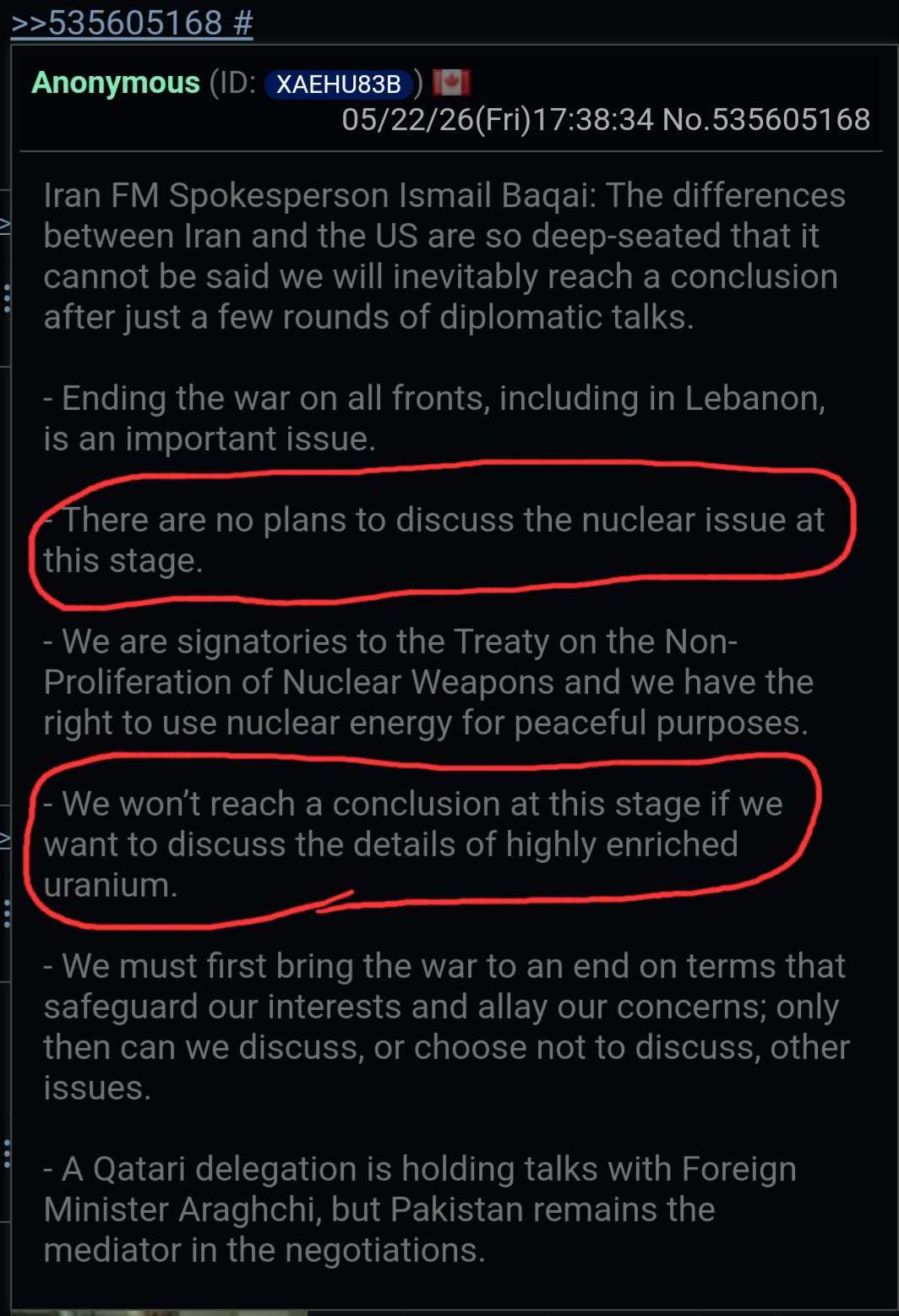Viewport: 899px width, 1316px height.
Task: Tap the poster ID XAEHU83B badge
Action: (339, 84)
